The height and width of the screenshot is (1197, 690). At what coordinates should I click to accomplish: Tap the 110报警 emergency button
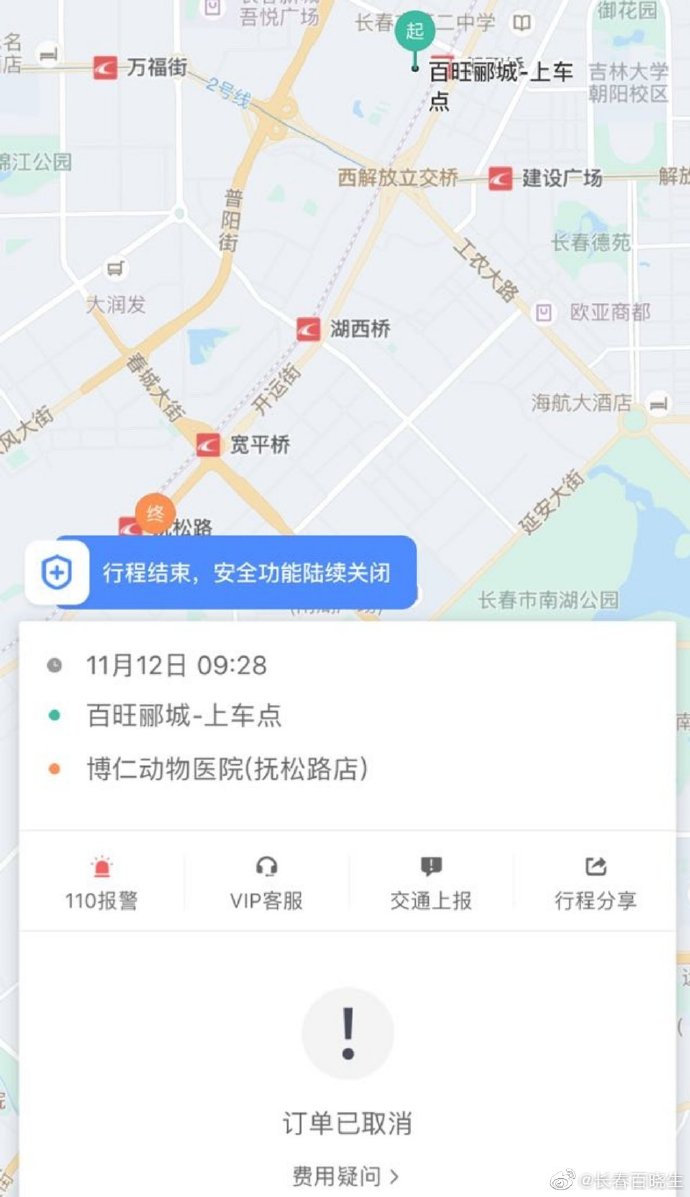pos(101,882)
